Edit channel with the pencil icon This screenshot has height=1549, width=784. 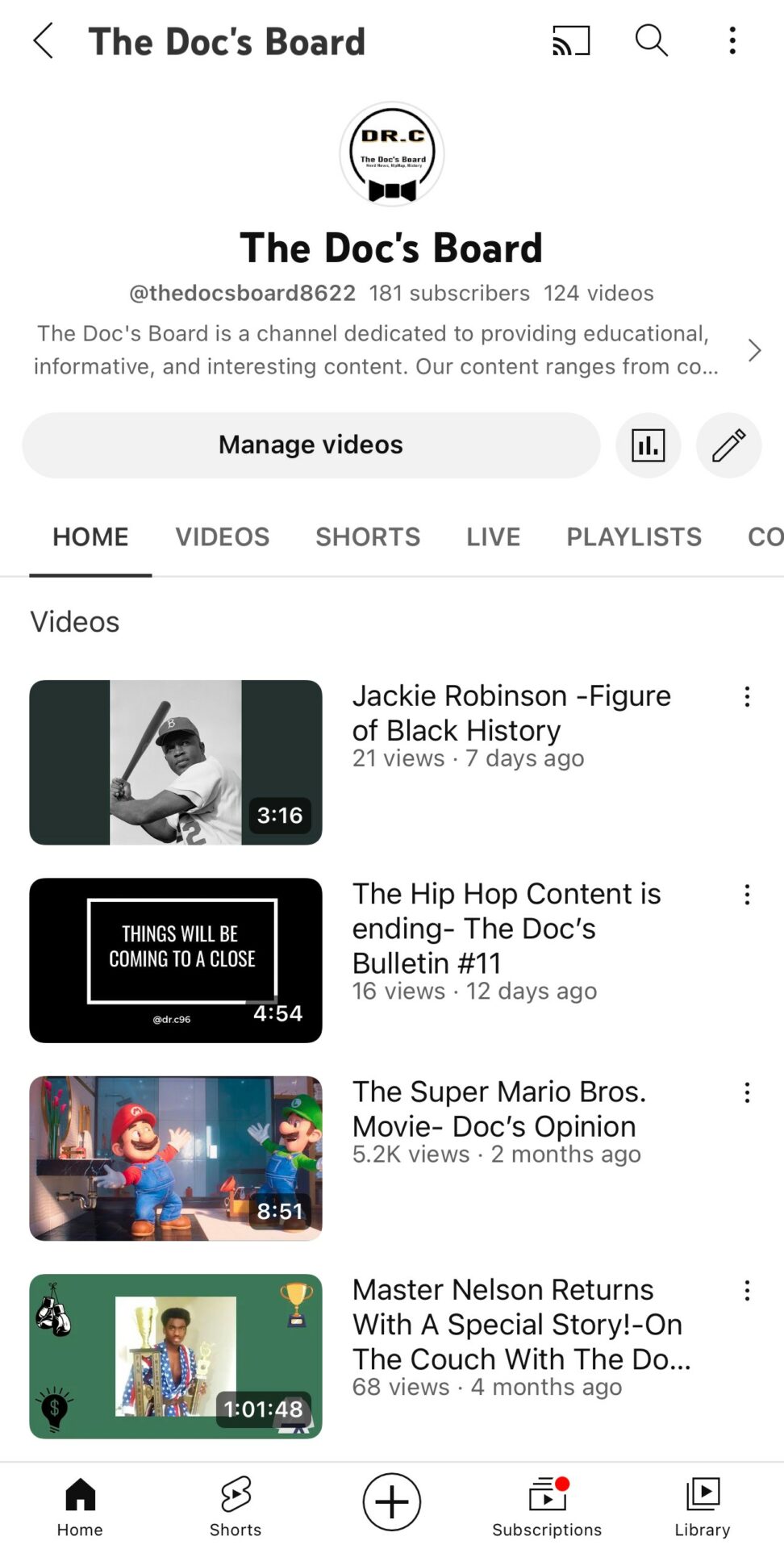pos(728,445)
